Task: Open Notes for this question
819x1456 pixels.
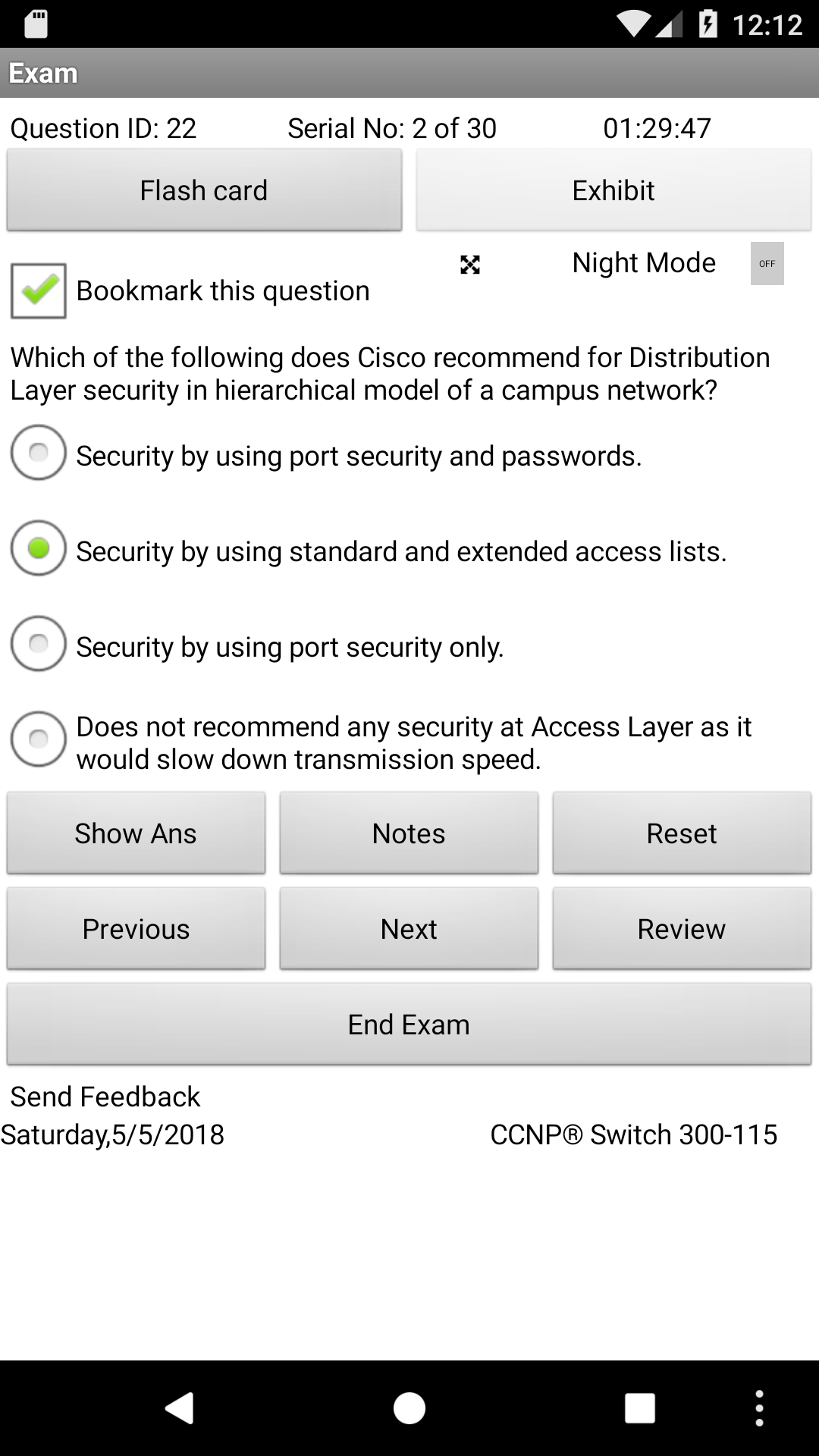Action: point(408,833)
